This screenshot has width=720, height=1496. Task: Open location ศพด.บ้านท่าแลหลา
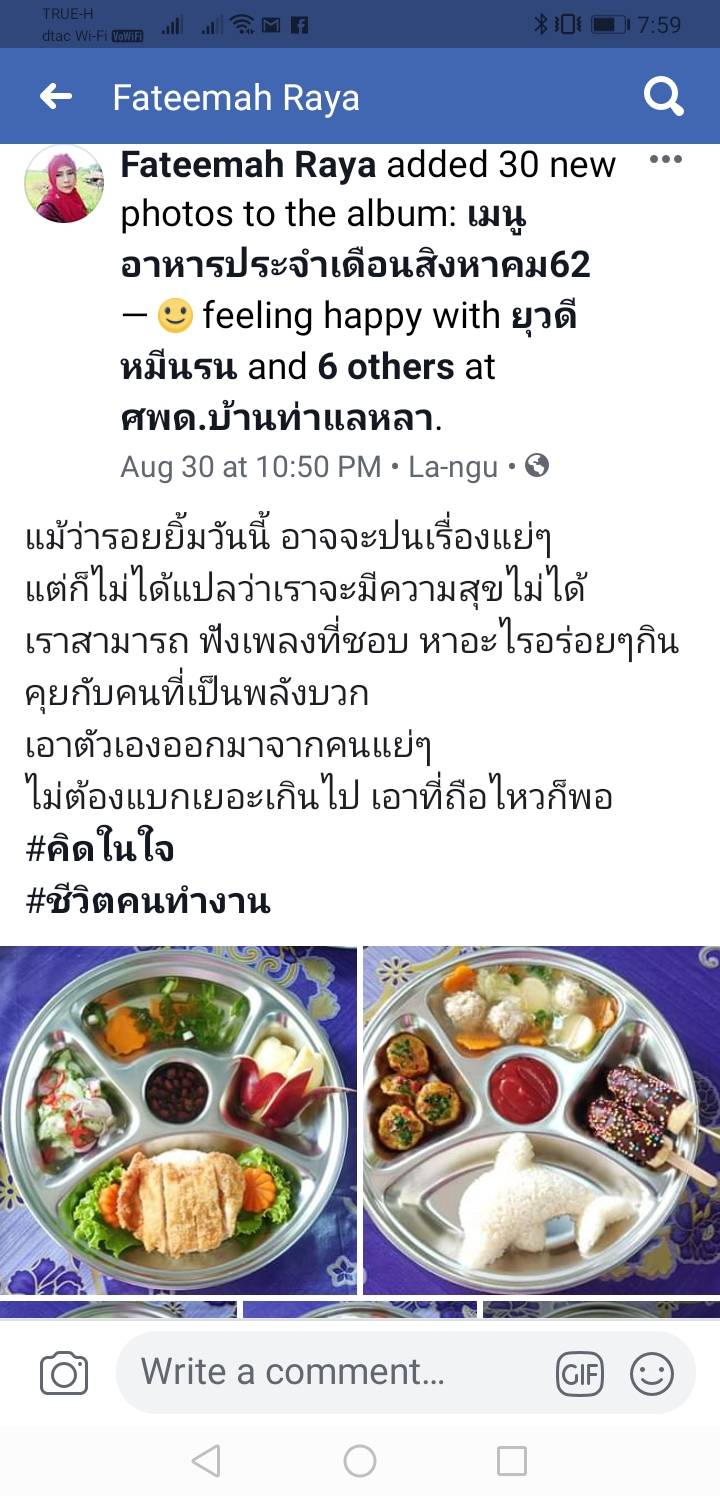(x=280, y=418)
